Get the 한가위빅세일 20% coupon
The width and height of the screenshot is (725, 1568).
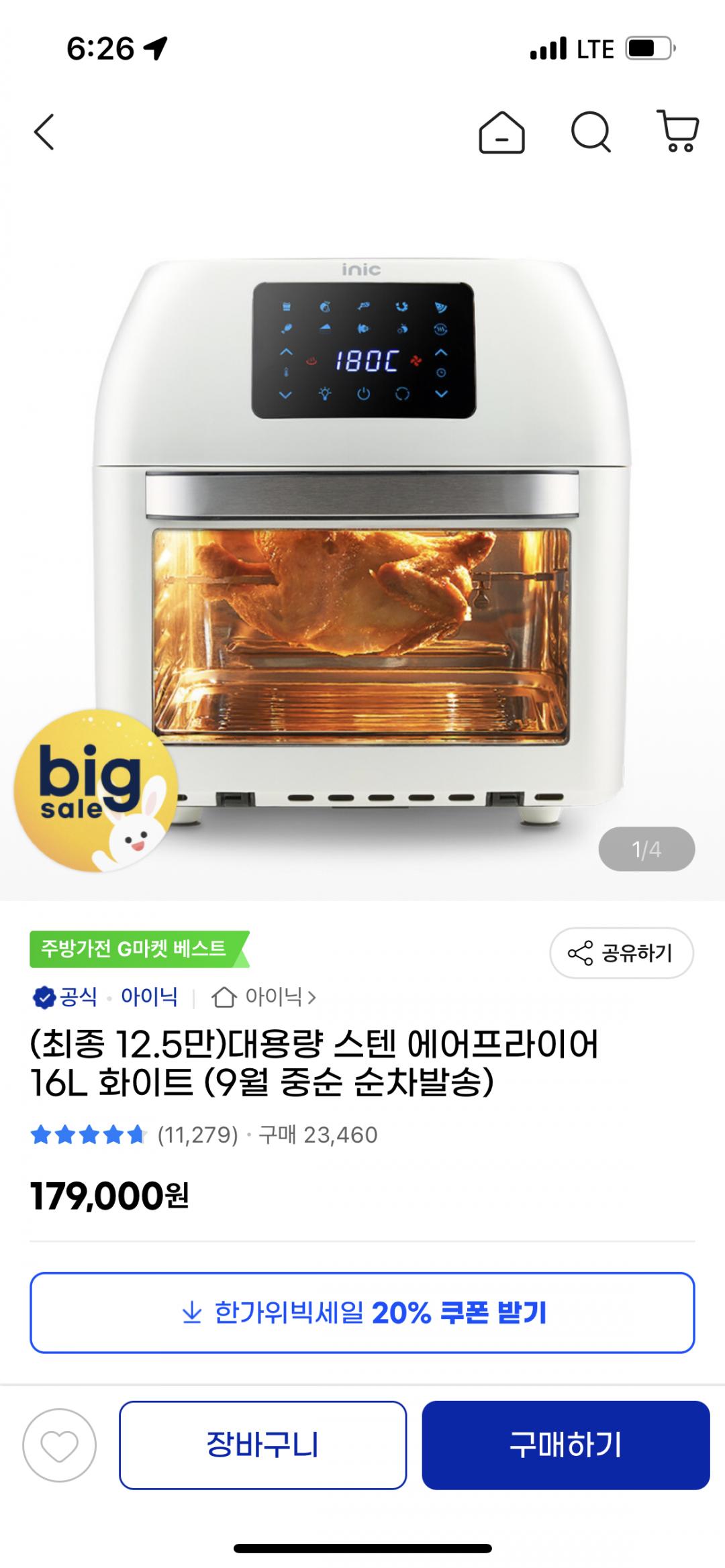coord(362,1312)
